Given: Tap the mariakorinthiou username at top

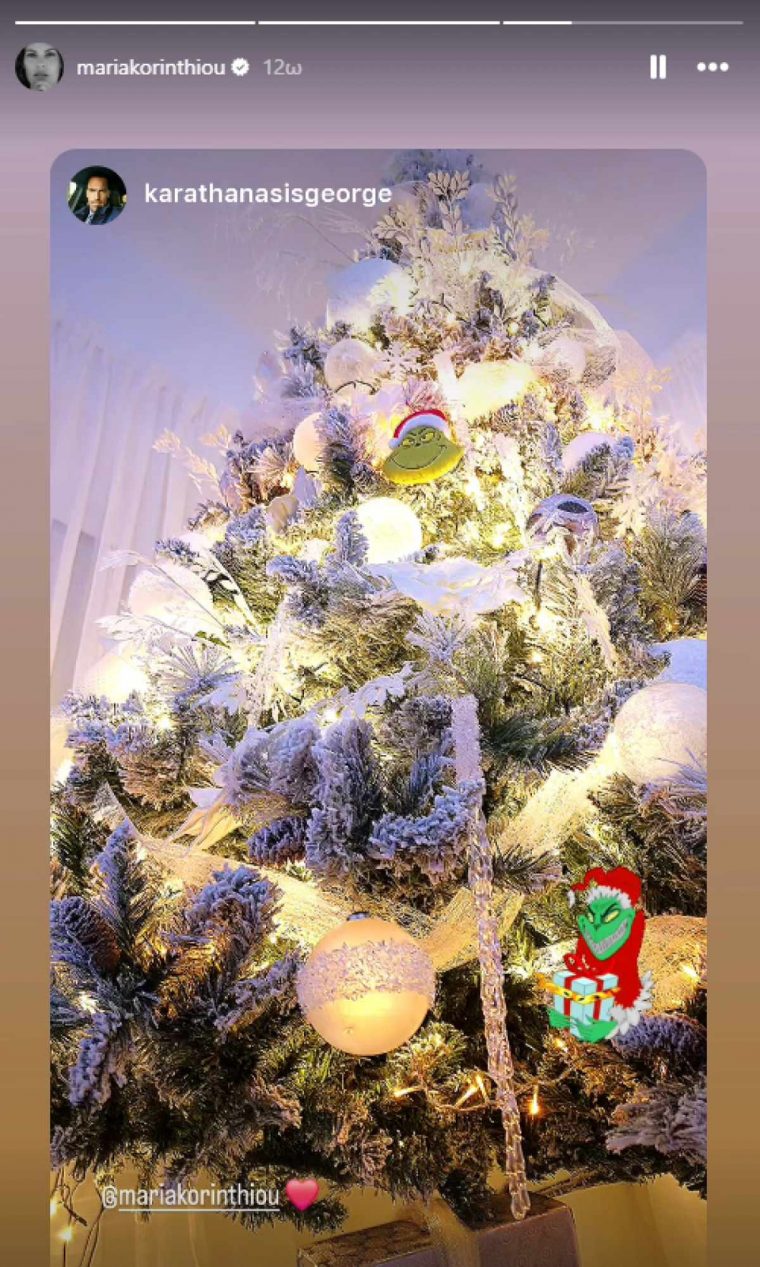Looking at the screenshot, I should coord(152,67).
